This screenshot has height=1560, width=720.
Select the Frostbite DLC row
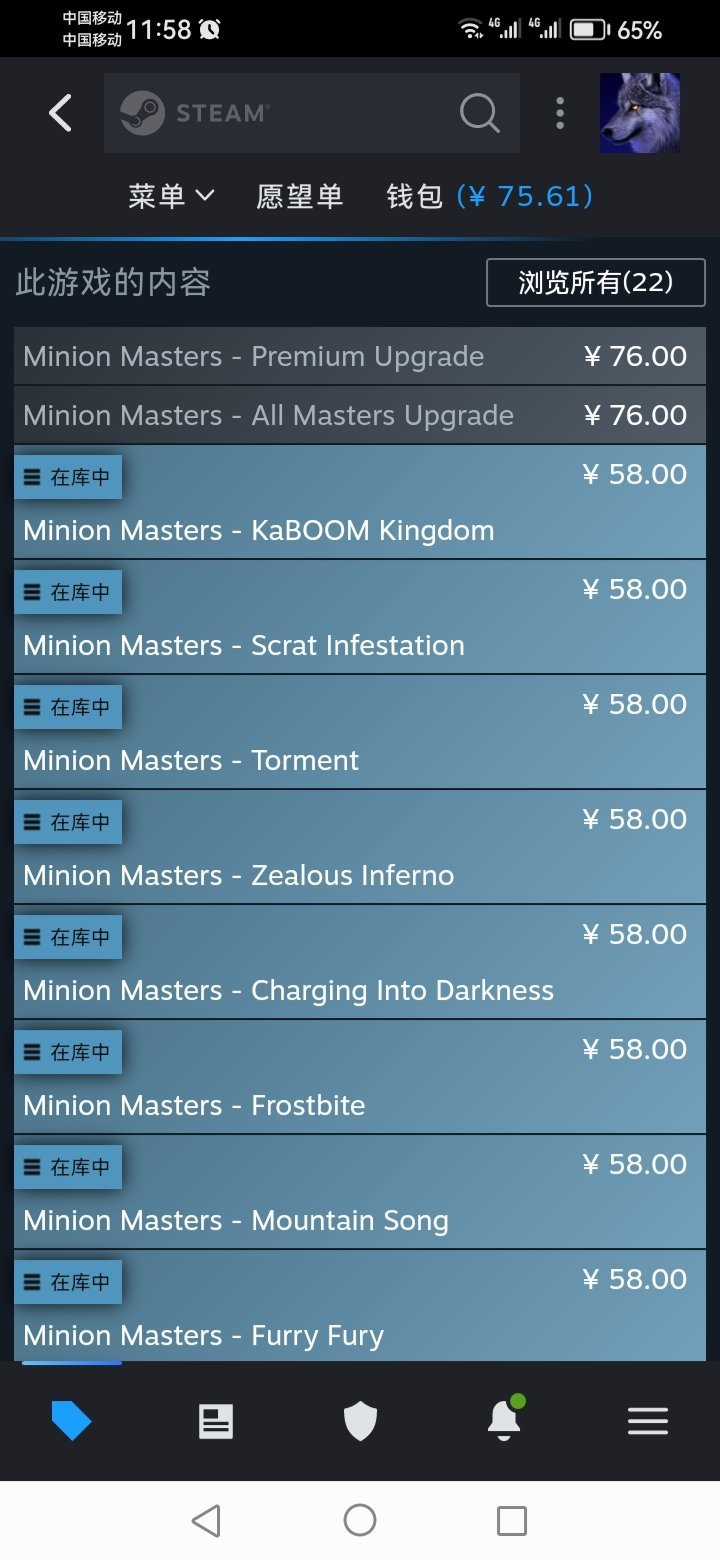pyautogui.click(x=360, y=1077)
